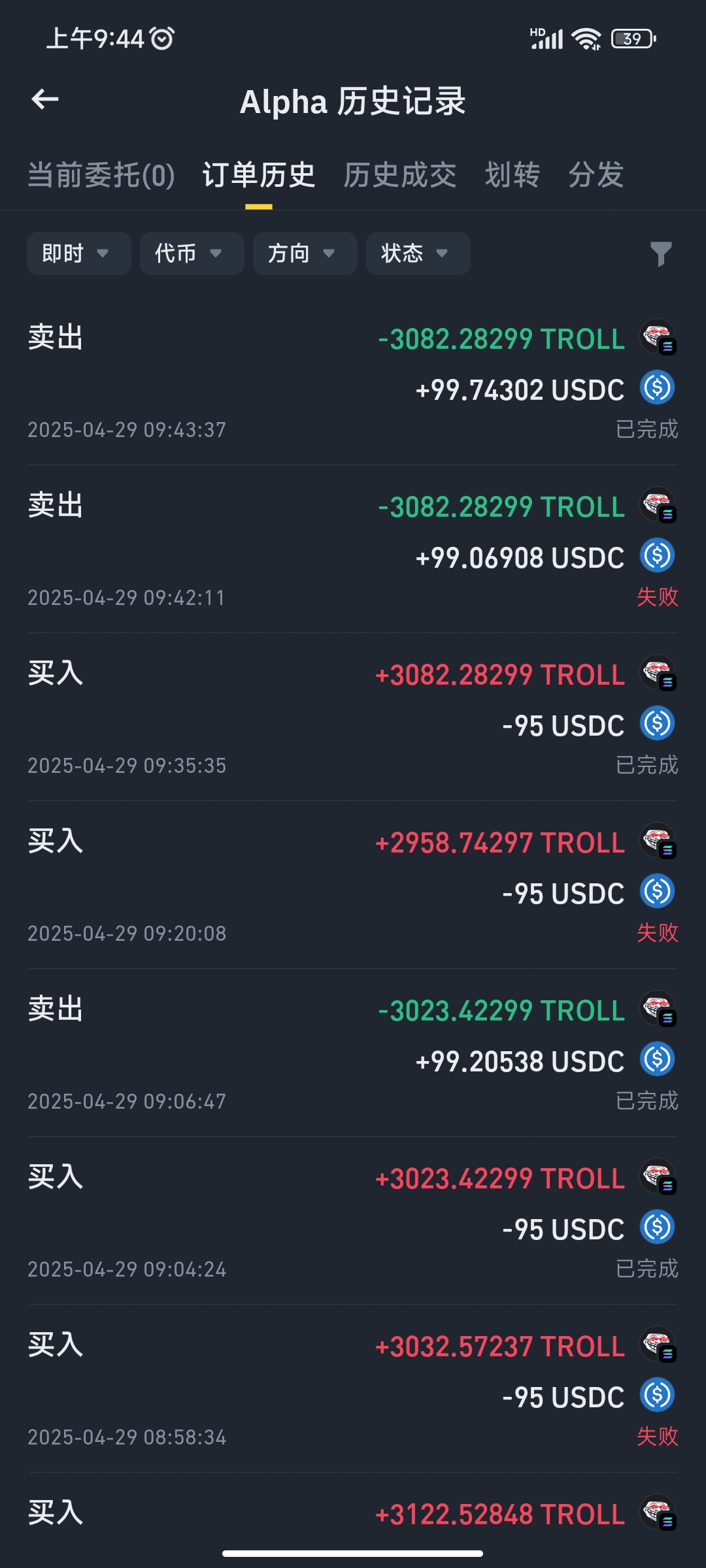Open the sell order from 09:43:37
This screenshot has width=706, height=1568.
353,382
